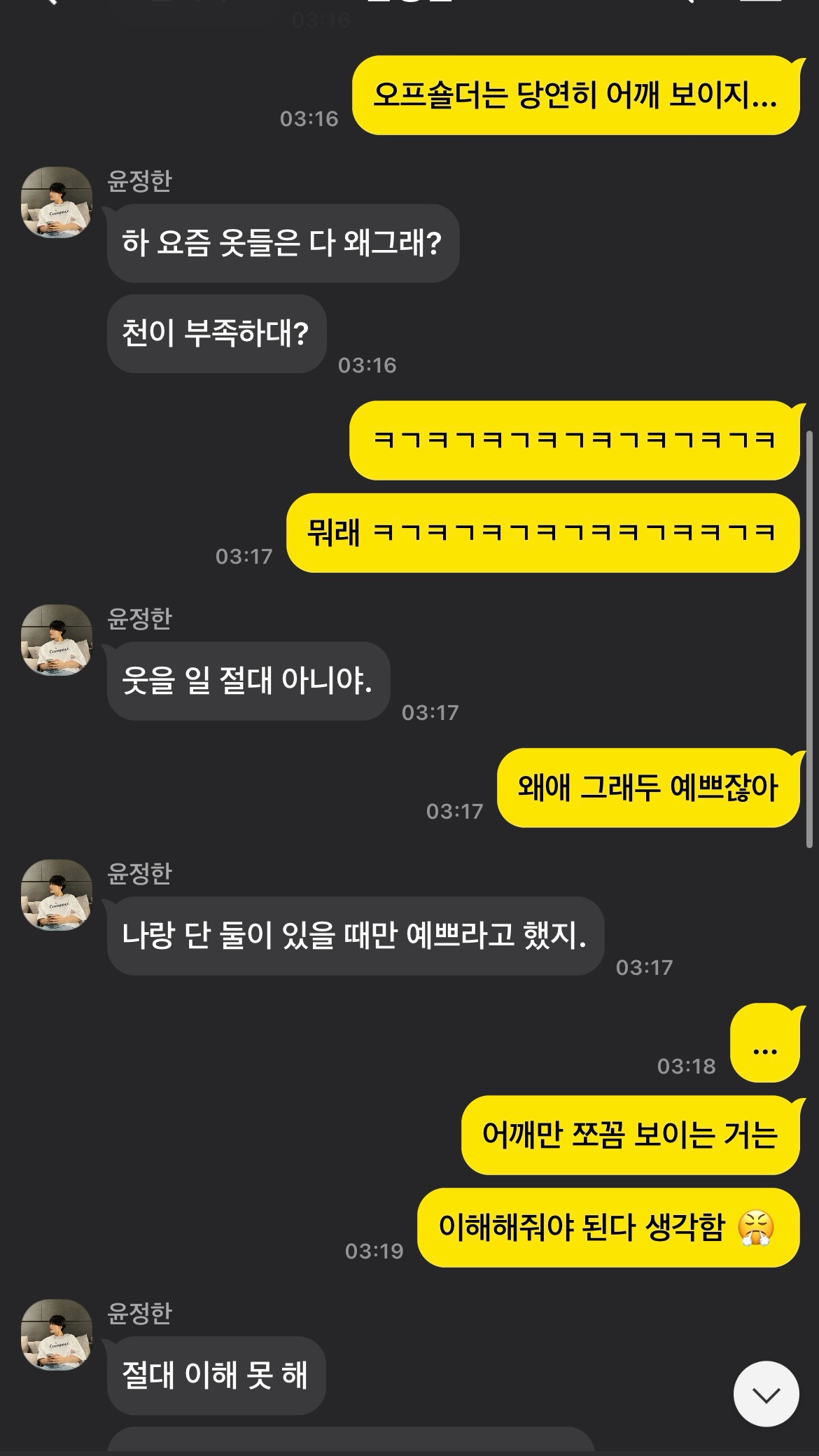The height and width of the screenshot is (1456, 819).
Task: Open 윤정한's avatar beside '절대 이해 못 해'
Action: coord(57,1335)
